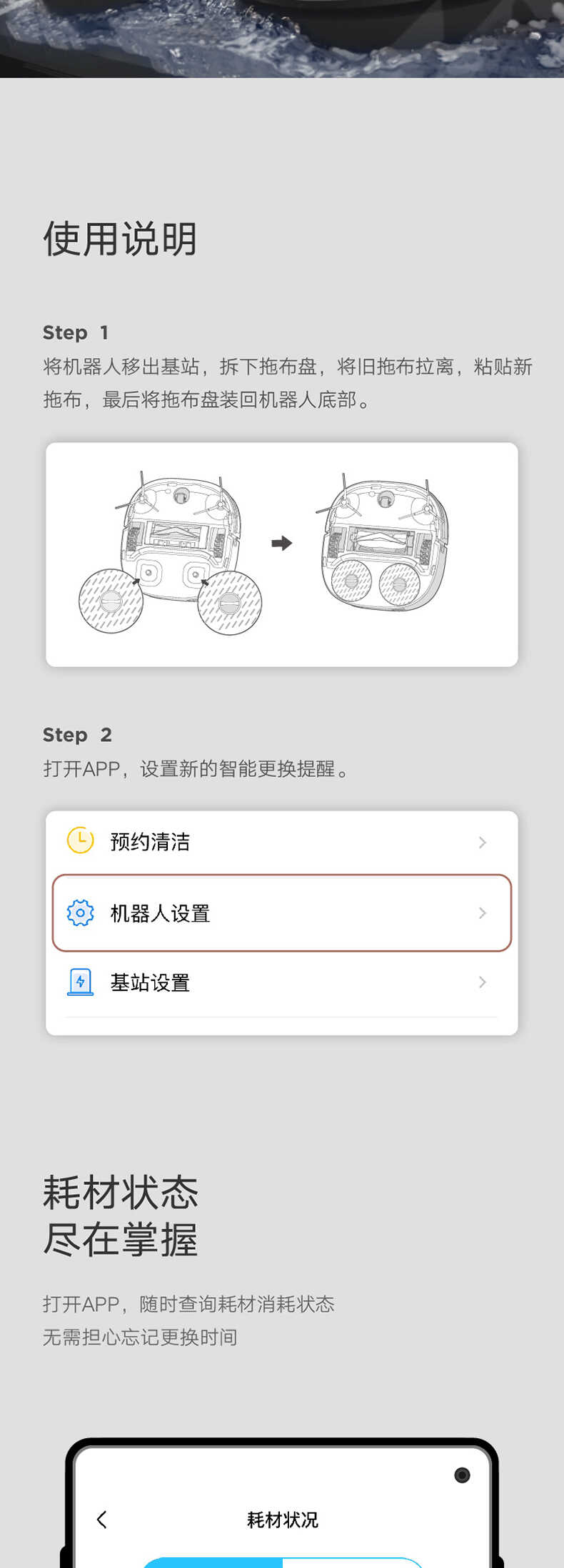Image resolution: width=564 pixels, height=1568 pixels.
Task: Expand the 机器人设置 row chevron
Action: point(482,912)
